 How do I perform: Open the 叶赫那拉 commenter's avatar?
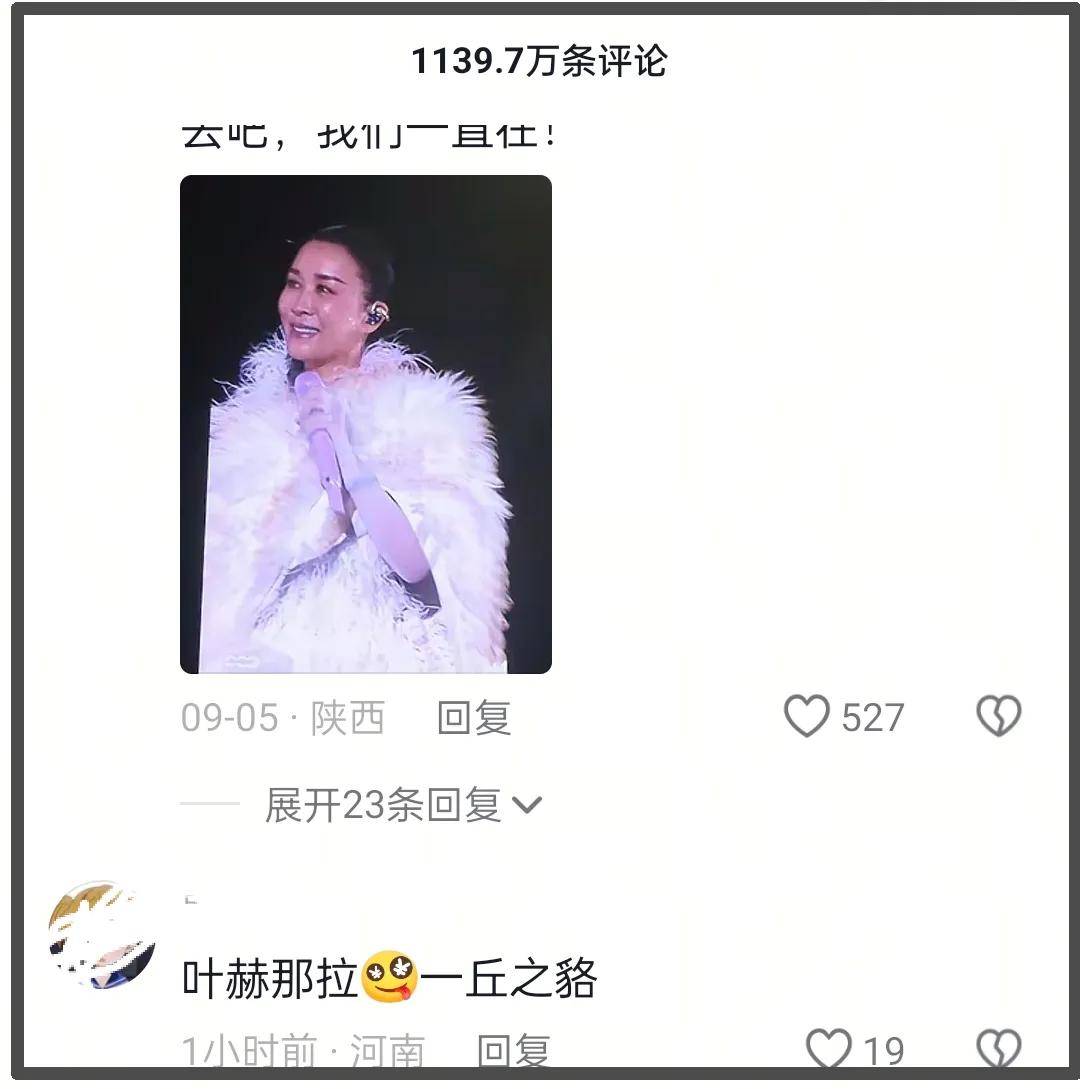[101, 934]
